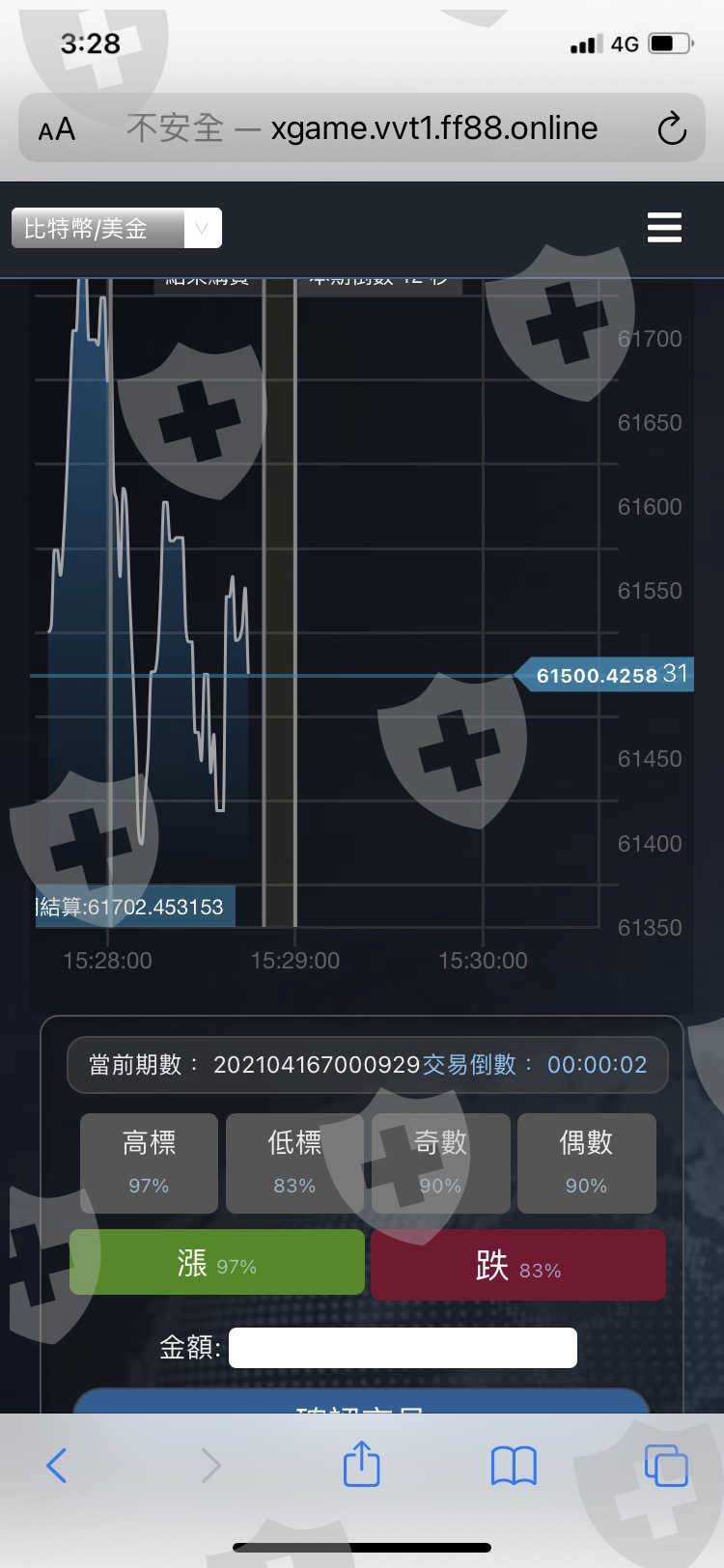Go back to the previous page
The image size is (724, 1568).
[57, 1466]
